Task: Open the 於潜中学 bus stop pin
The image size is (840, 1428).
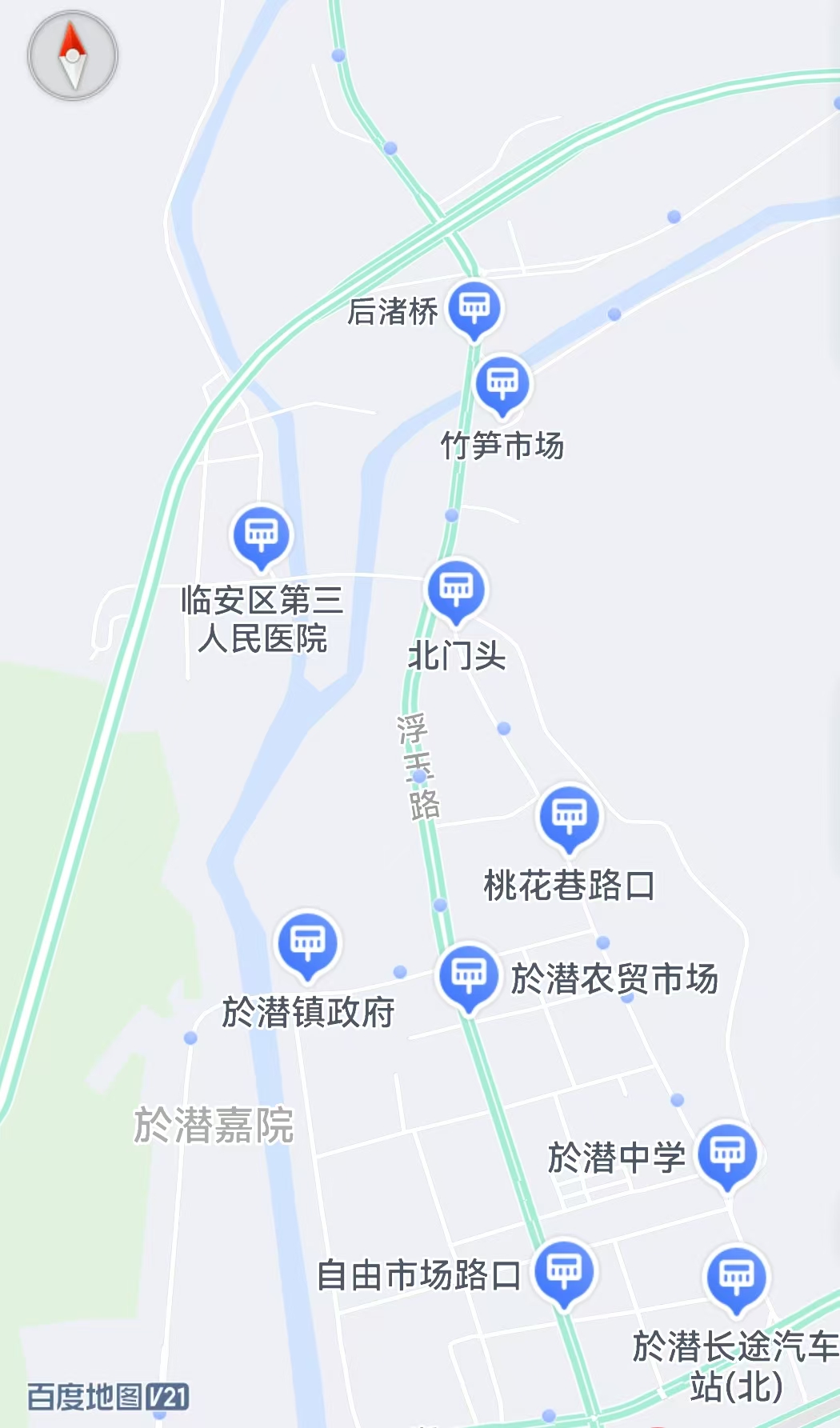Action: [x=727, y=1153]
